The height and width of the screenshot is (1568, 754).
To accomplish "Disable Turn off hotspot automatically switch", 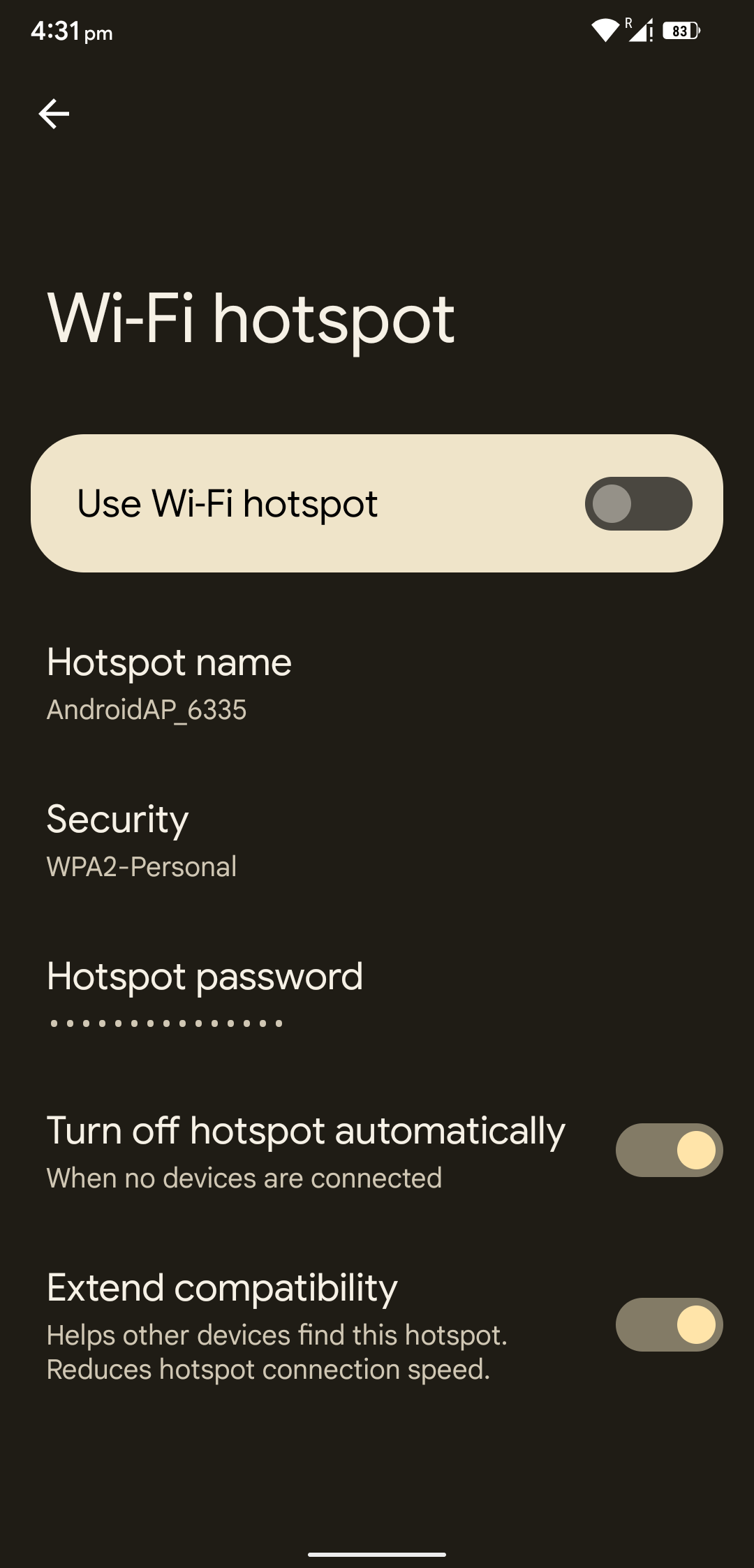I will pos(668,1150).
